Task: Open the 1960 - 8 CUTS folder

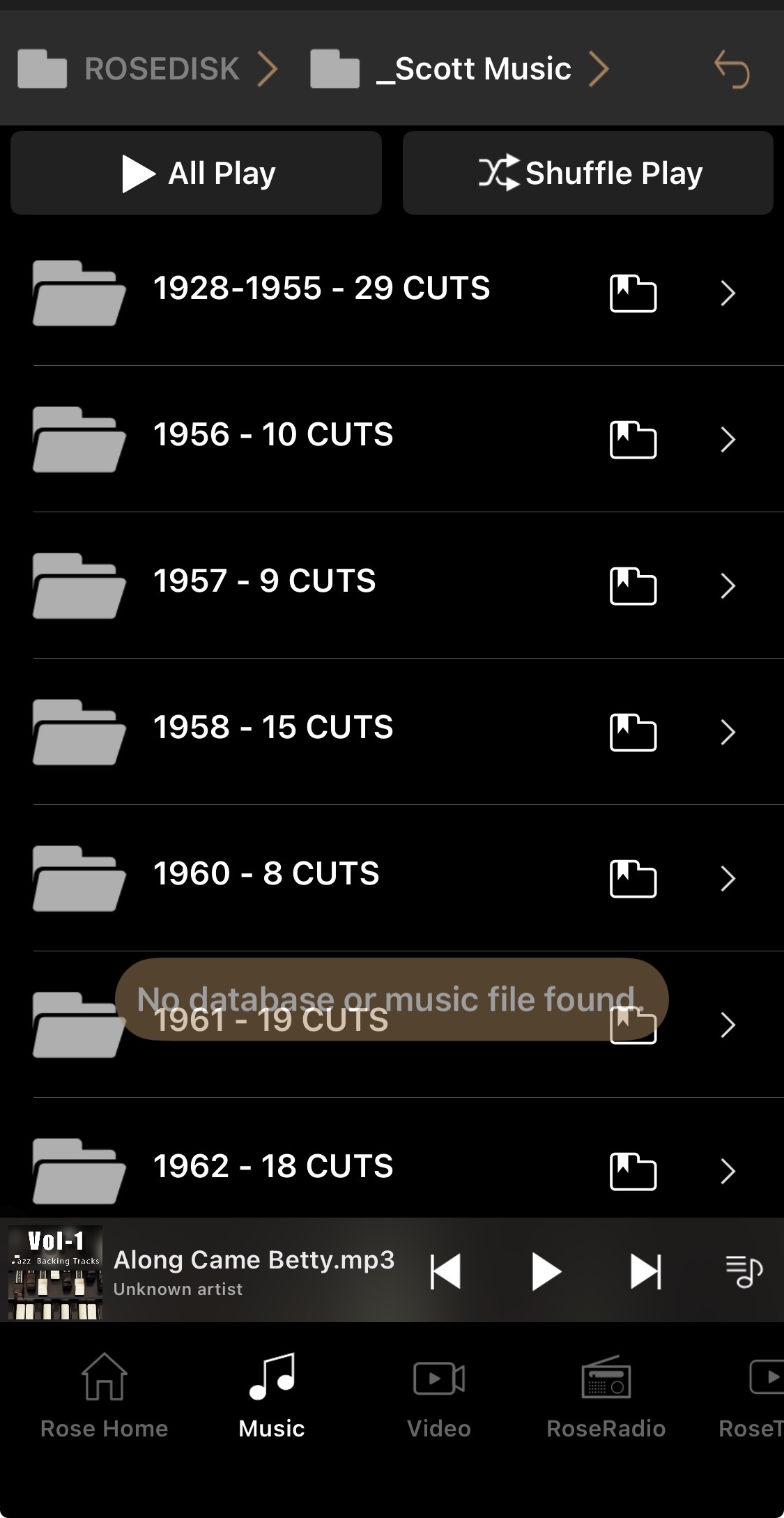Action: click(266, 875)
